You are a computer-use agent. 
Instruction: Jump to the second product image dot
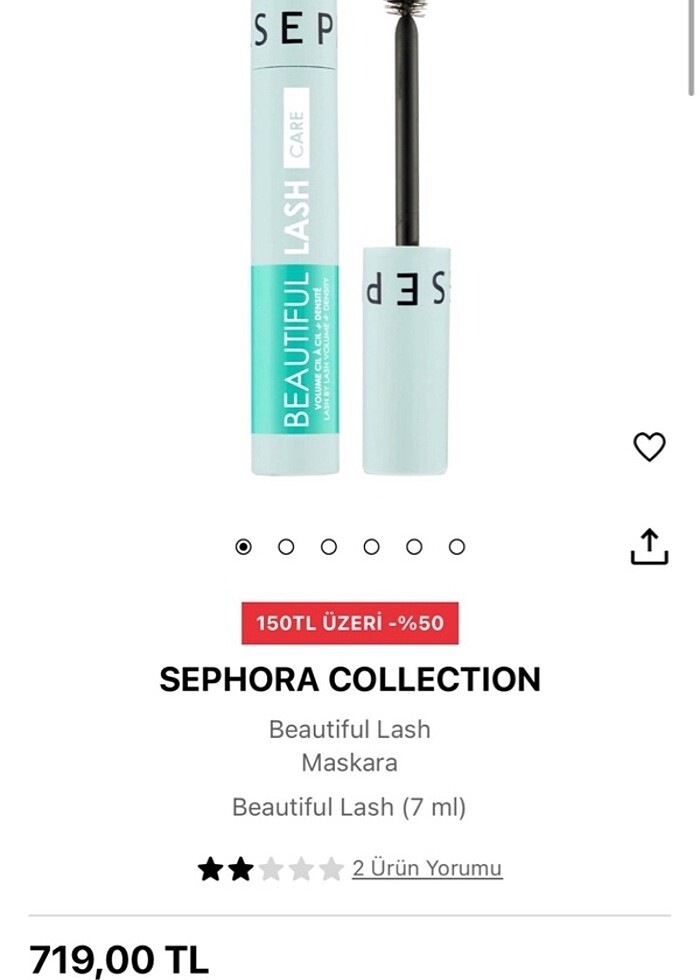point(286,547)
